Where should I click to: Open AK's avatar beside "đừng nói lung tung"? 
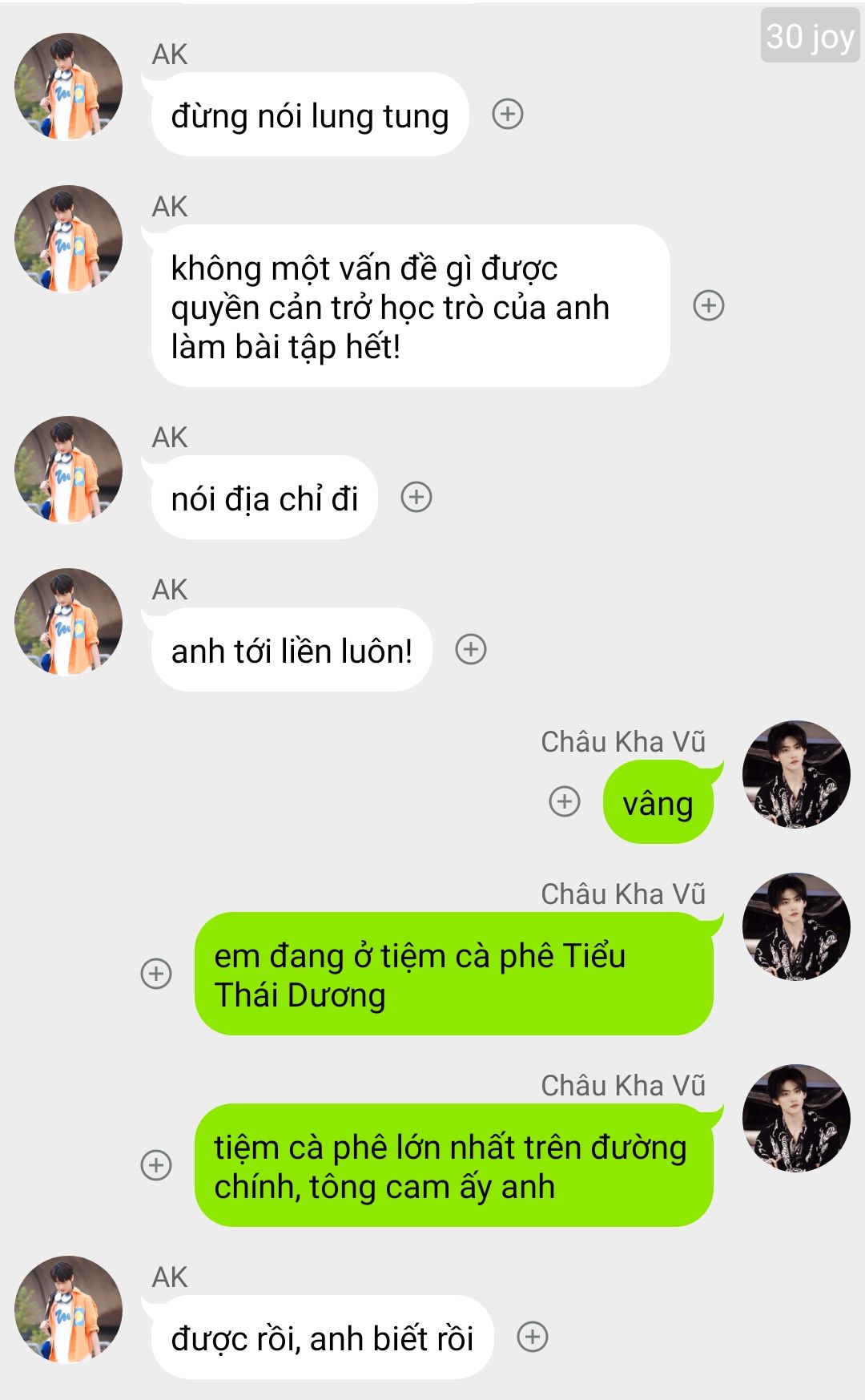point(69,87)
